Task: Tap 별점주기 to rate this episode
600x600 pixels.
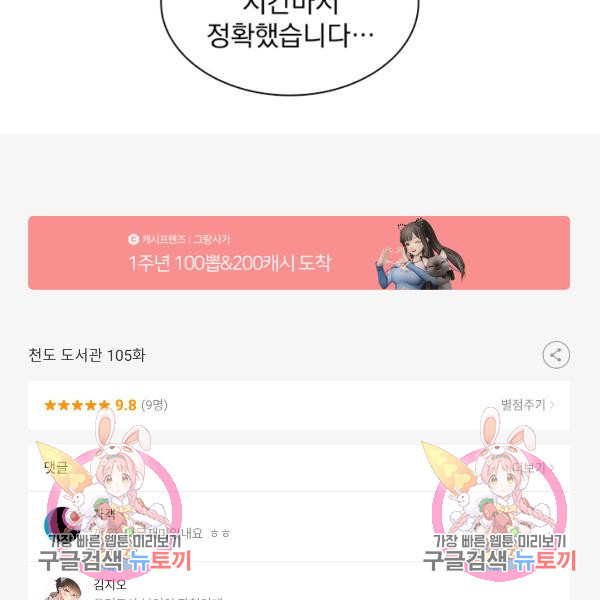Action: coord(527,405)
